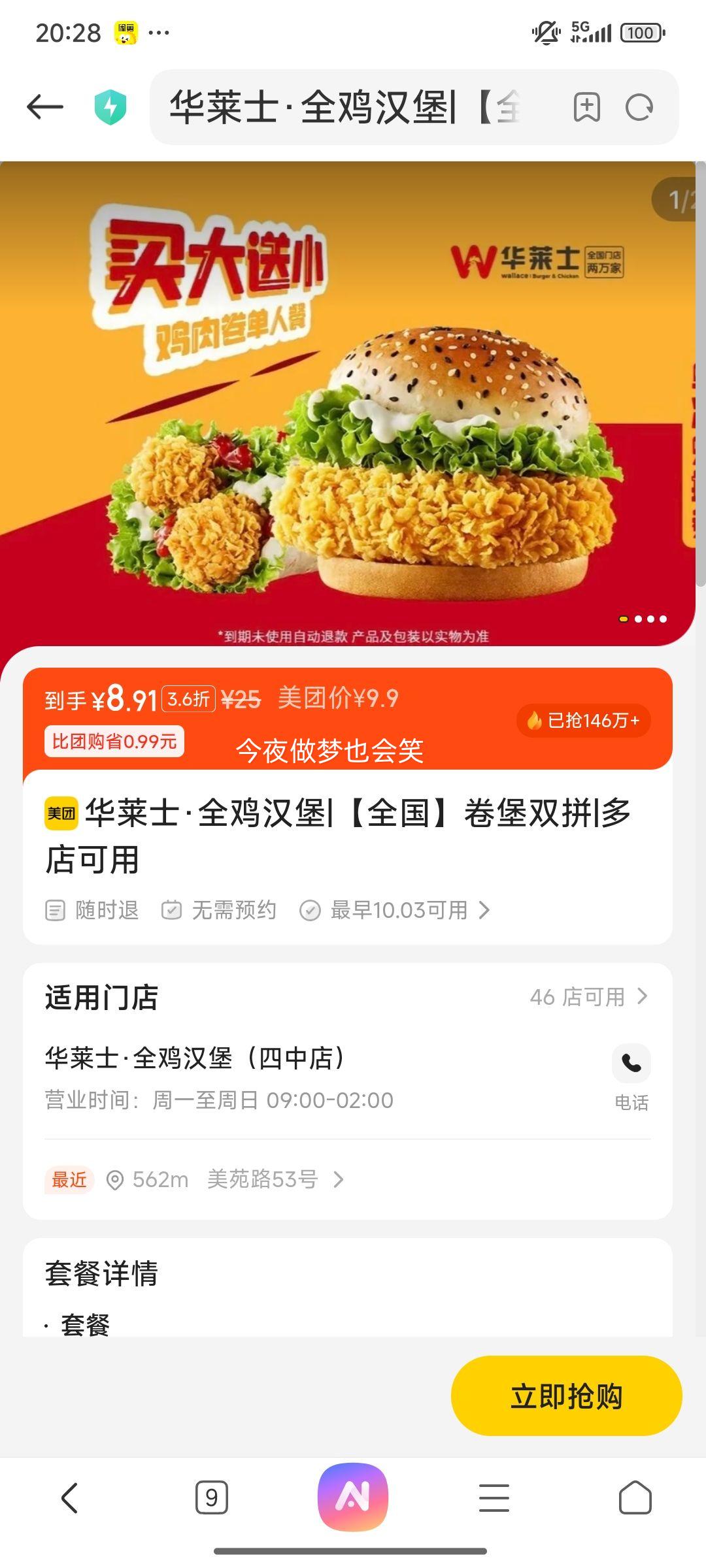Launch the AI assistant button
The height and width of the screenshot is (1568, 706).
[x=353, y=1496]
